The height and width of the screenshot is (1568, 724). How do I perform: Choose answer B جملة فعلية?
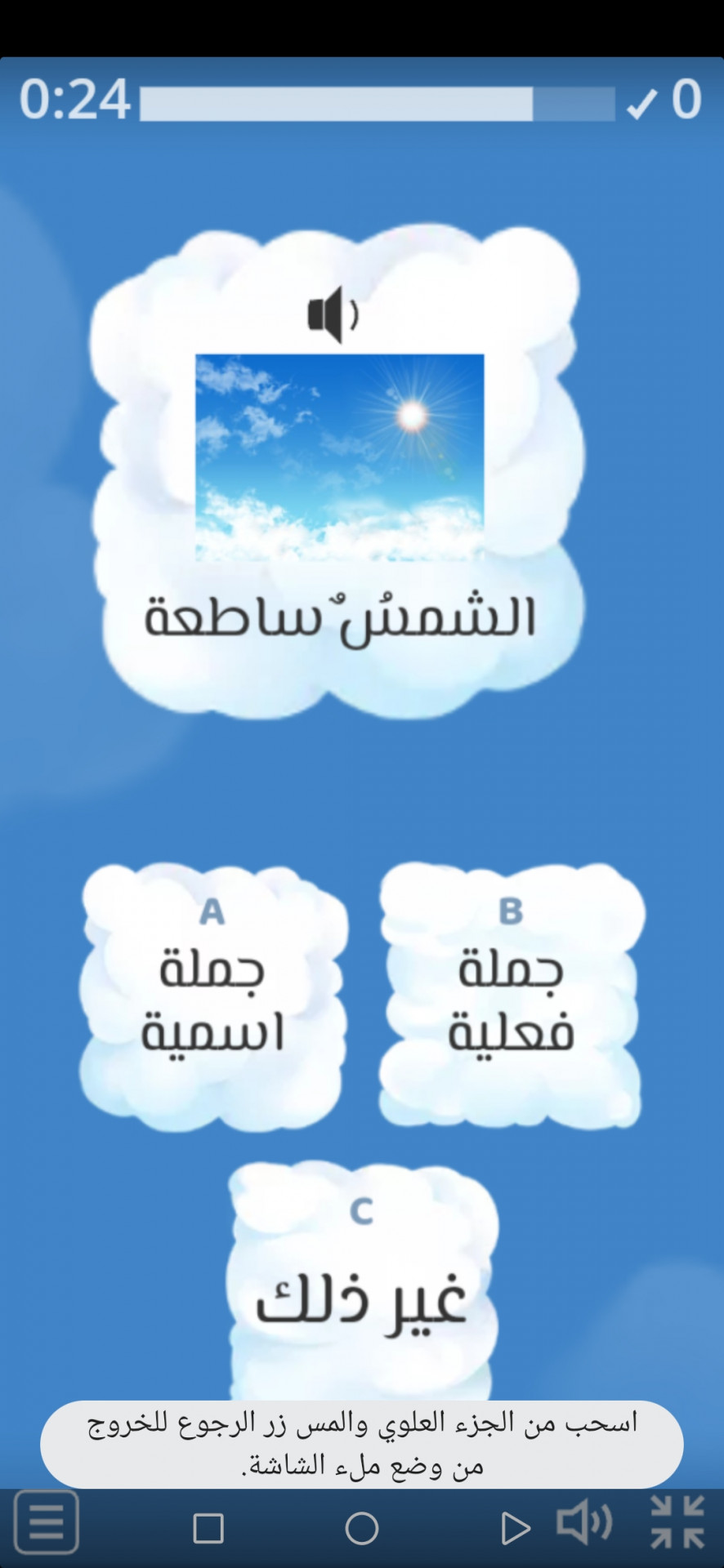[511, 997]
